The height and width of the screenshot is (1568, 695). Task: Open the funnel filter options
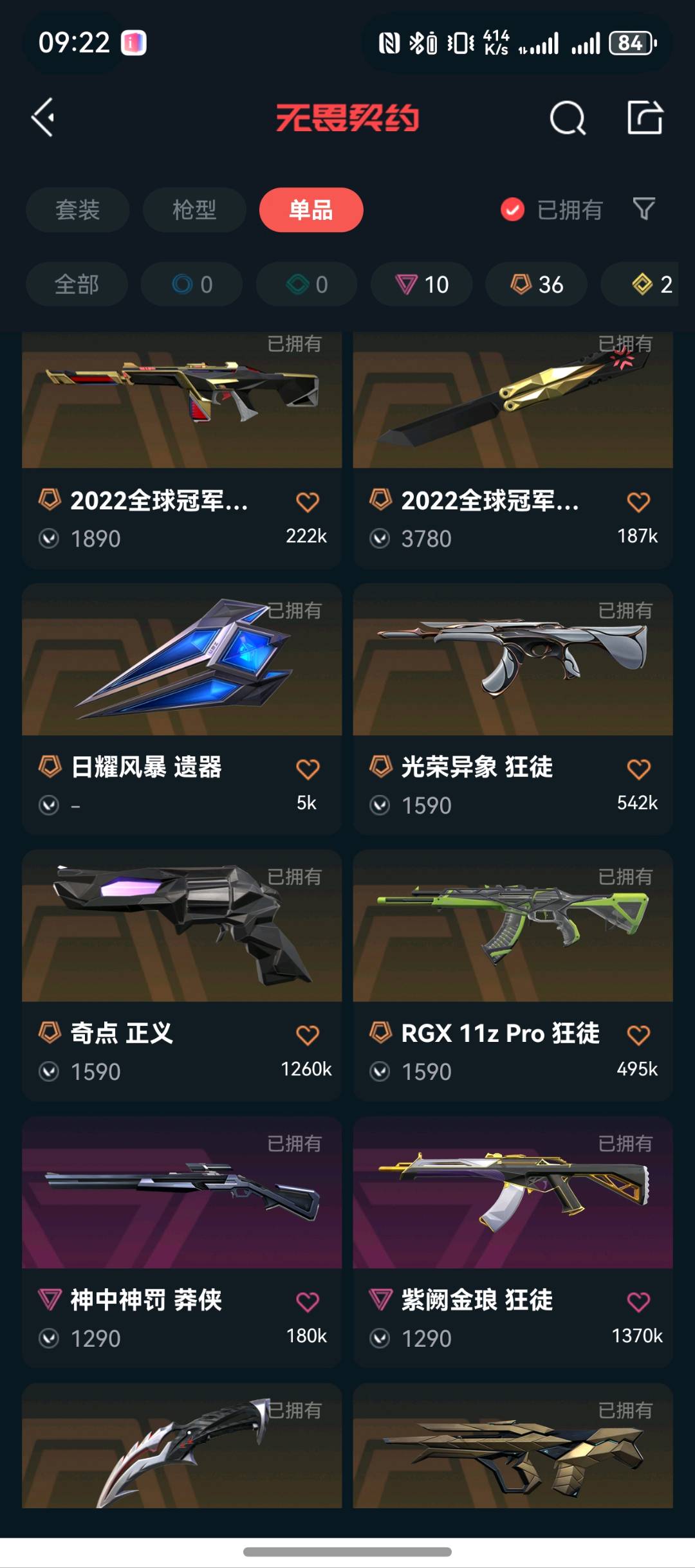tap(644, 209)
